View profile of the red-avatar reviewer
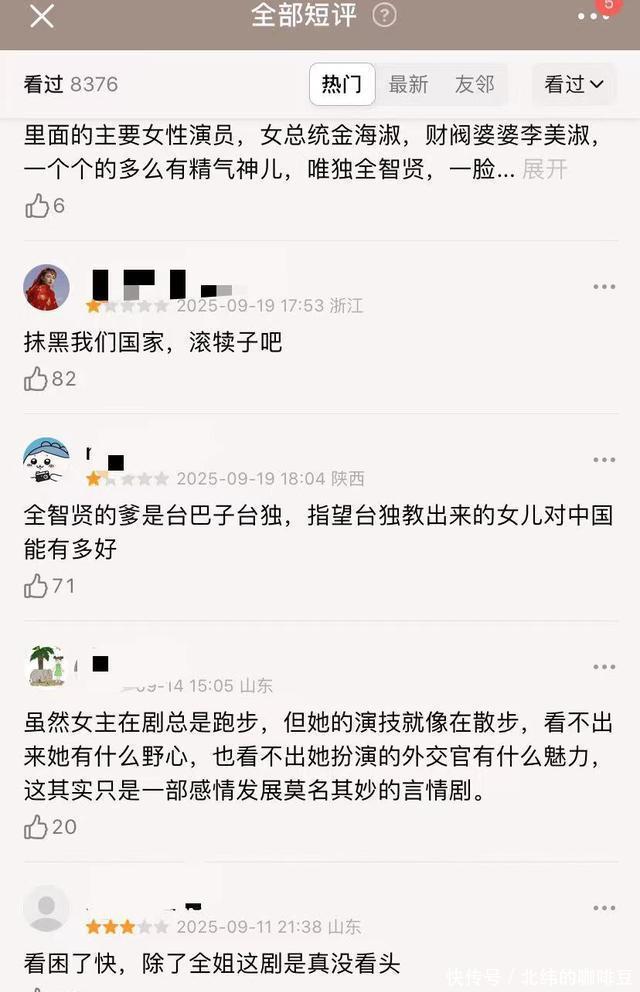 (x=46, y=288)
